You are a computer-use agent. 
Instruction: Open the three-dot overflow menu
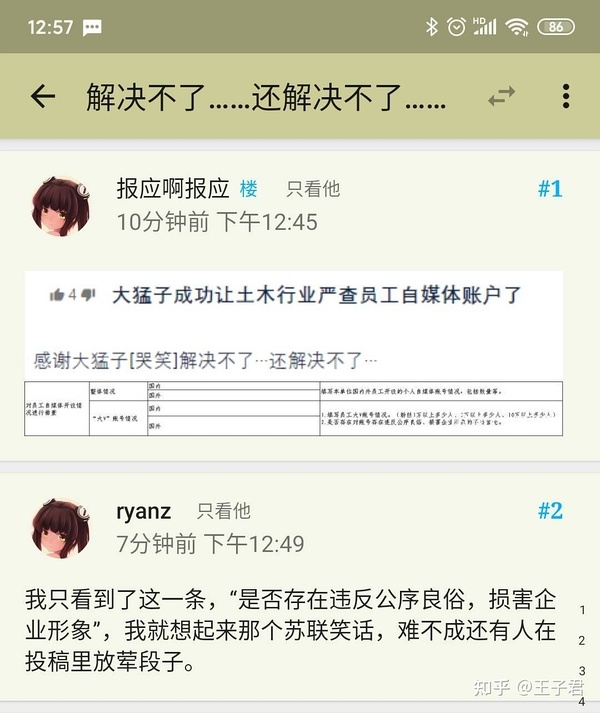(x=566, y=96)
